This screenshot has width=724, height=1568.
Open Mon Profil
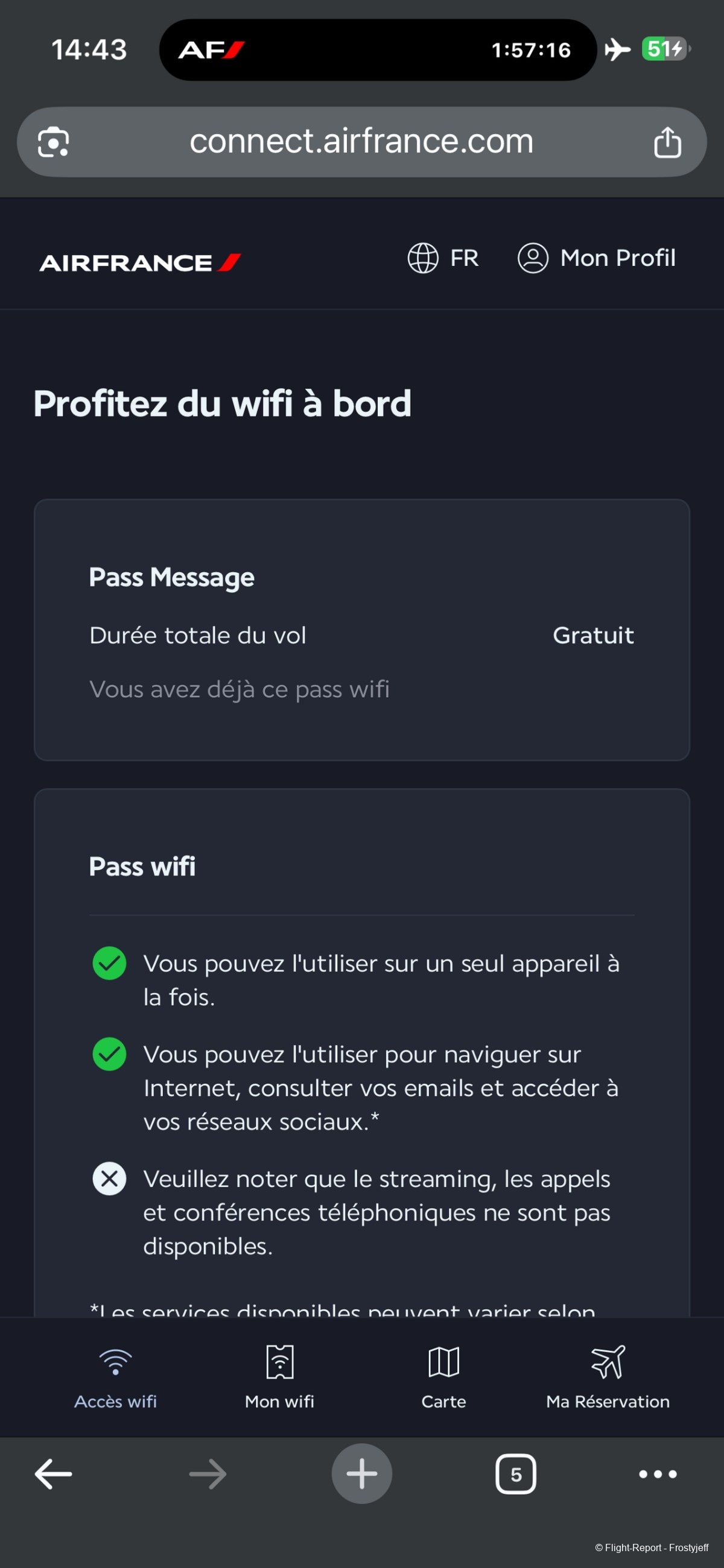[x=597, y=258]
